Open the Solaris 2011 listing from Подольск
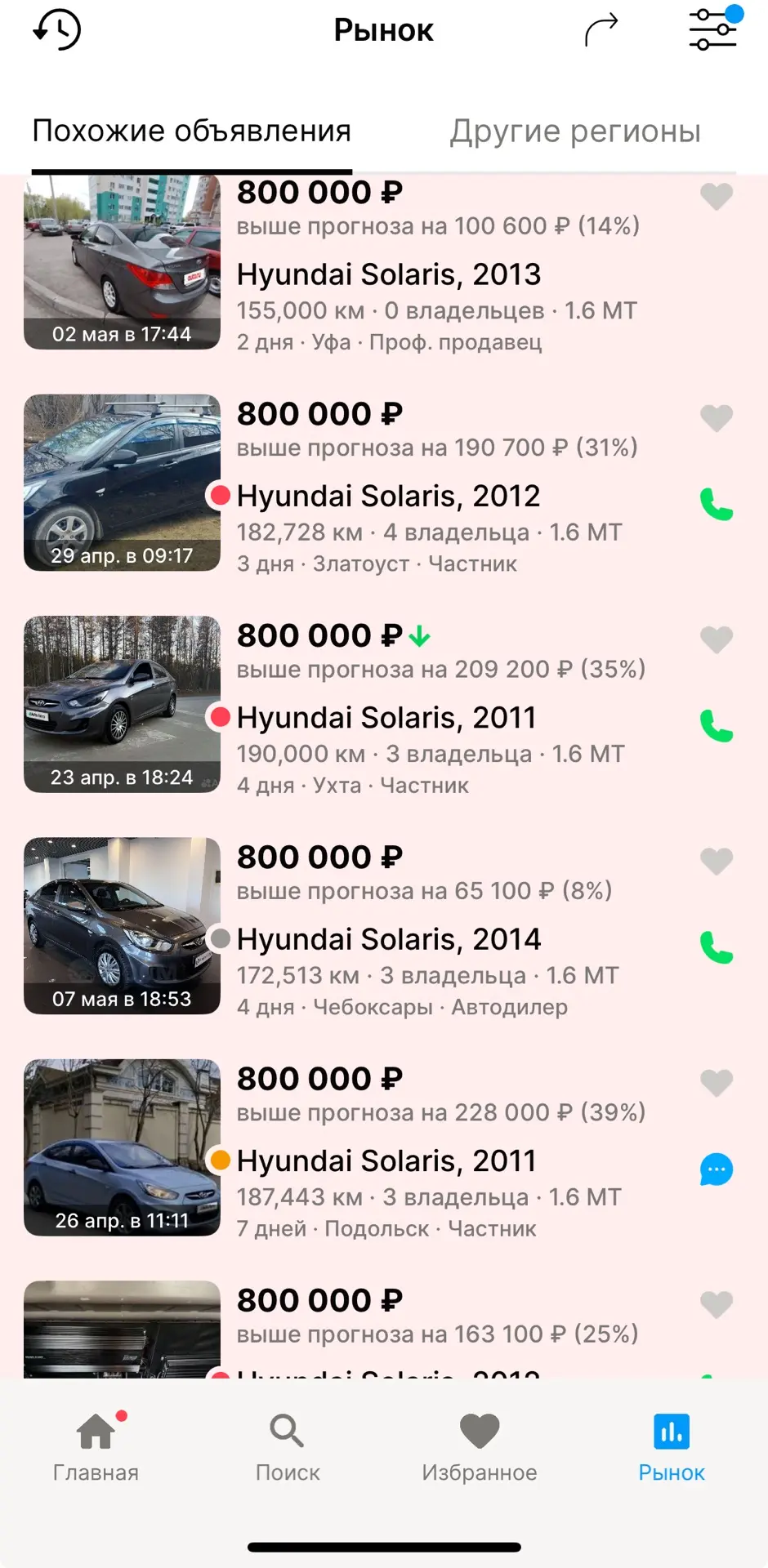The width and height of the screenshot is (768, 1568). tap(384, 1148)
